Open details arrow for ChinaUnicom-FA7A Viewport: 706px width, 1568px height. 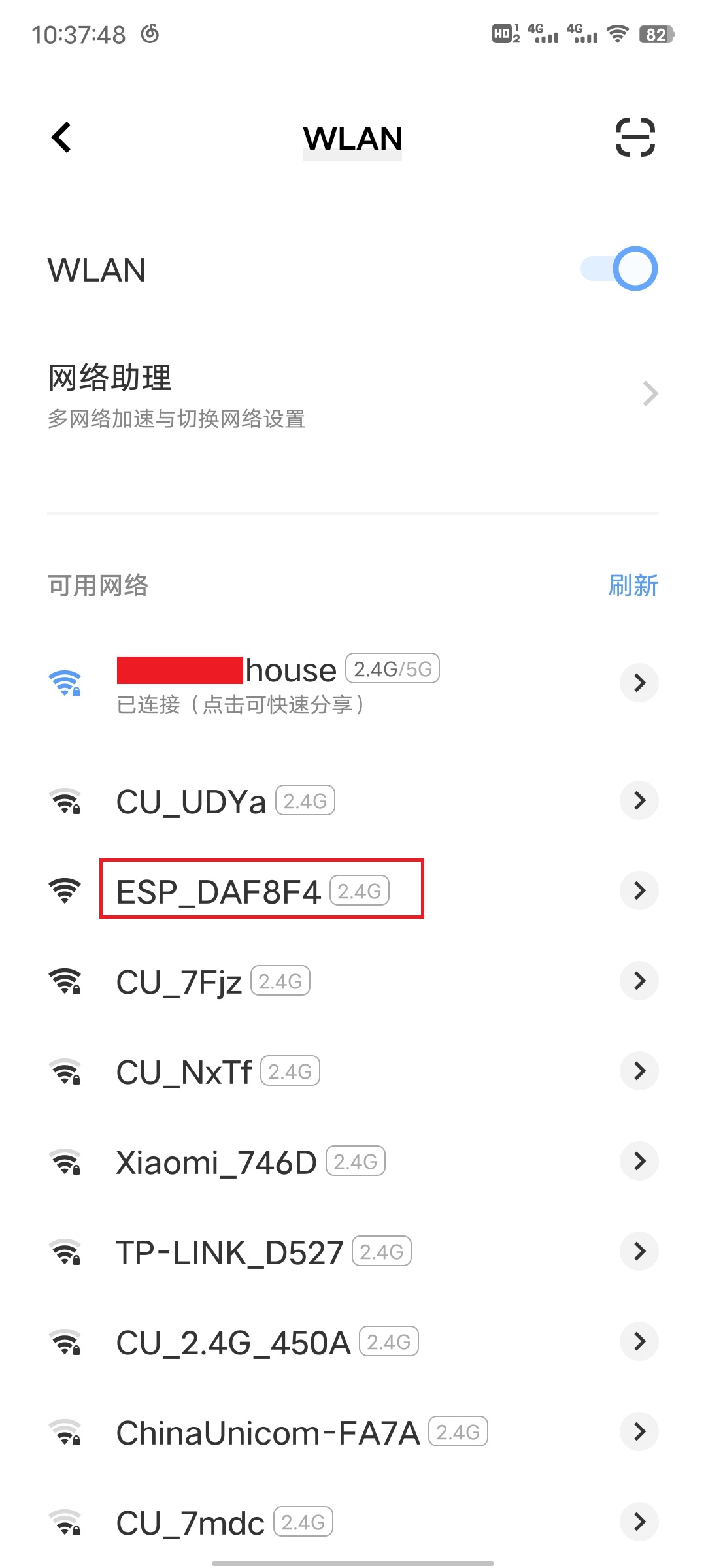[x=639, y=1431]
